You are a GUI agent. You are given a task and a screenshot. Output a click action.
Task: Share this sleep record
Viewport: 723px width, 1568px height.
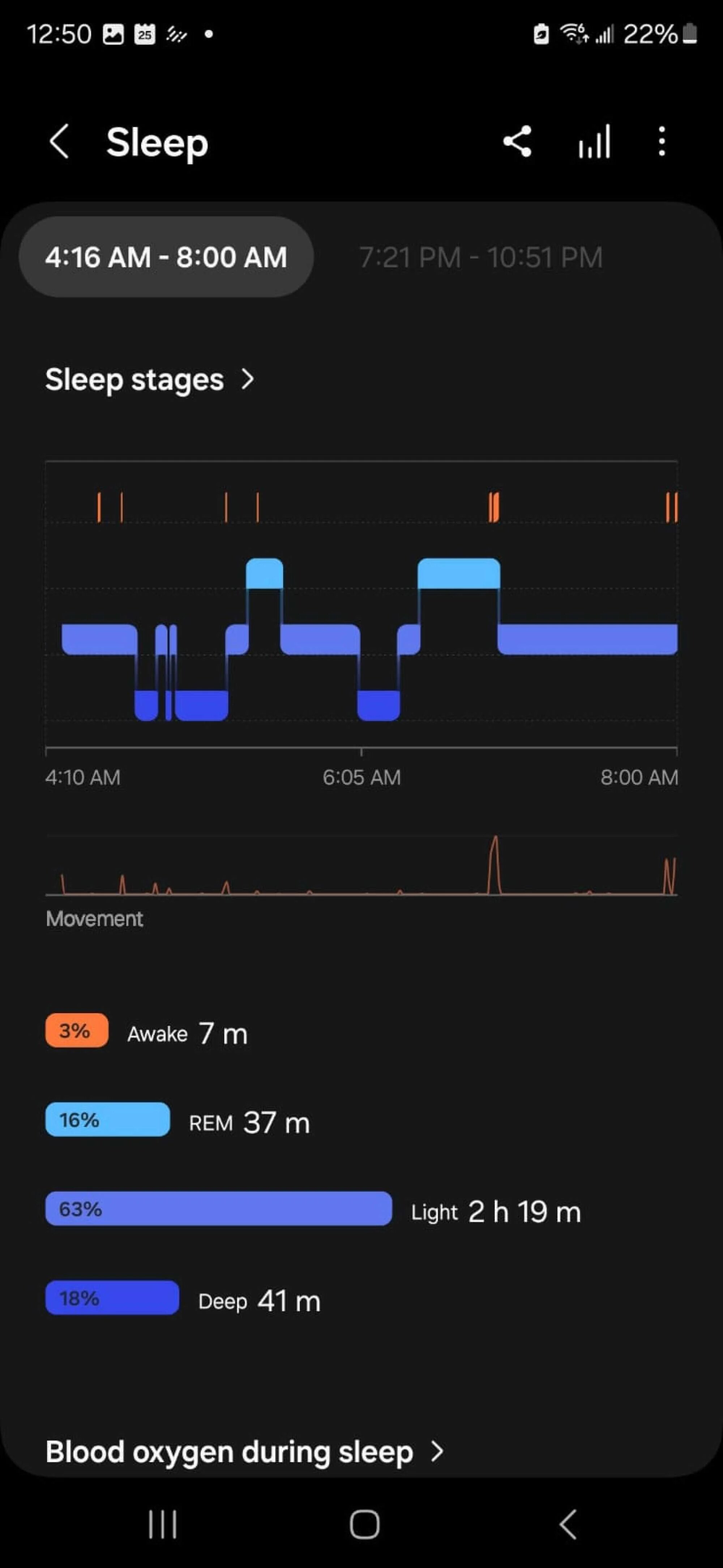[x=517, y=142]
